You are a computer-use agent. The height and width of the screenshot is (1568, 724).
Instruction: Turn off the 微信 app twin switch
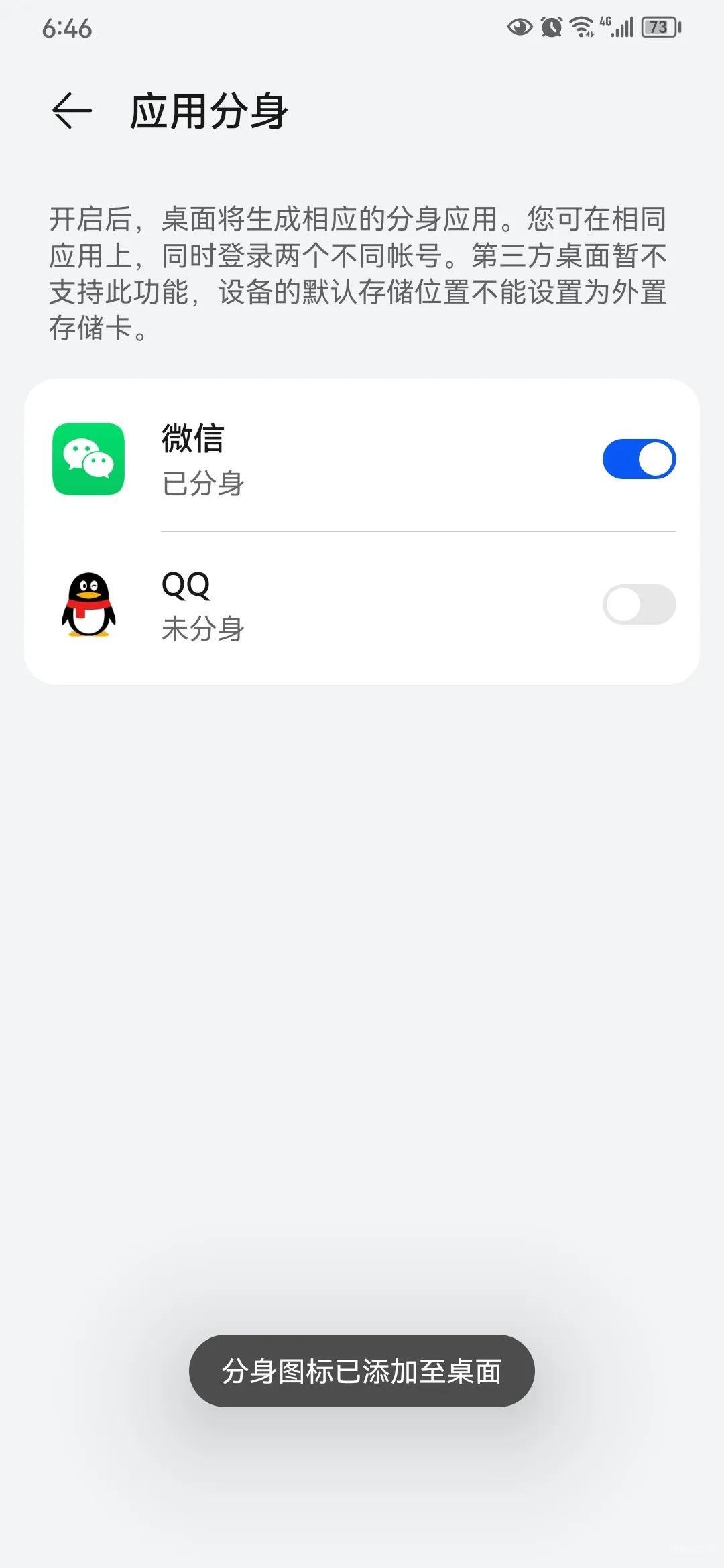pyautogui.click(x=639, y=459)
